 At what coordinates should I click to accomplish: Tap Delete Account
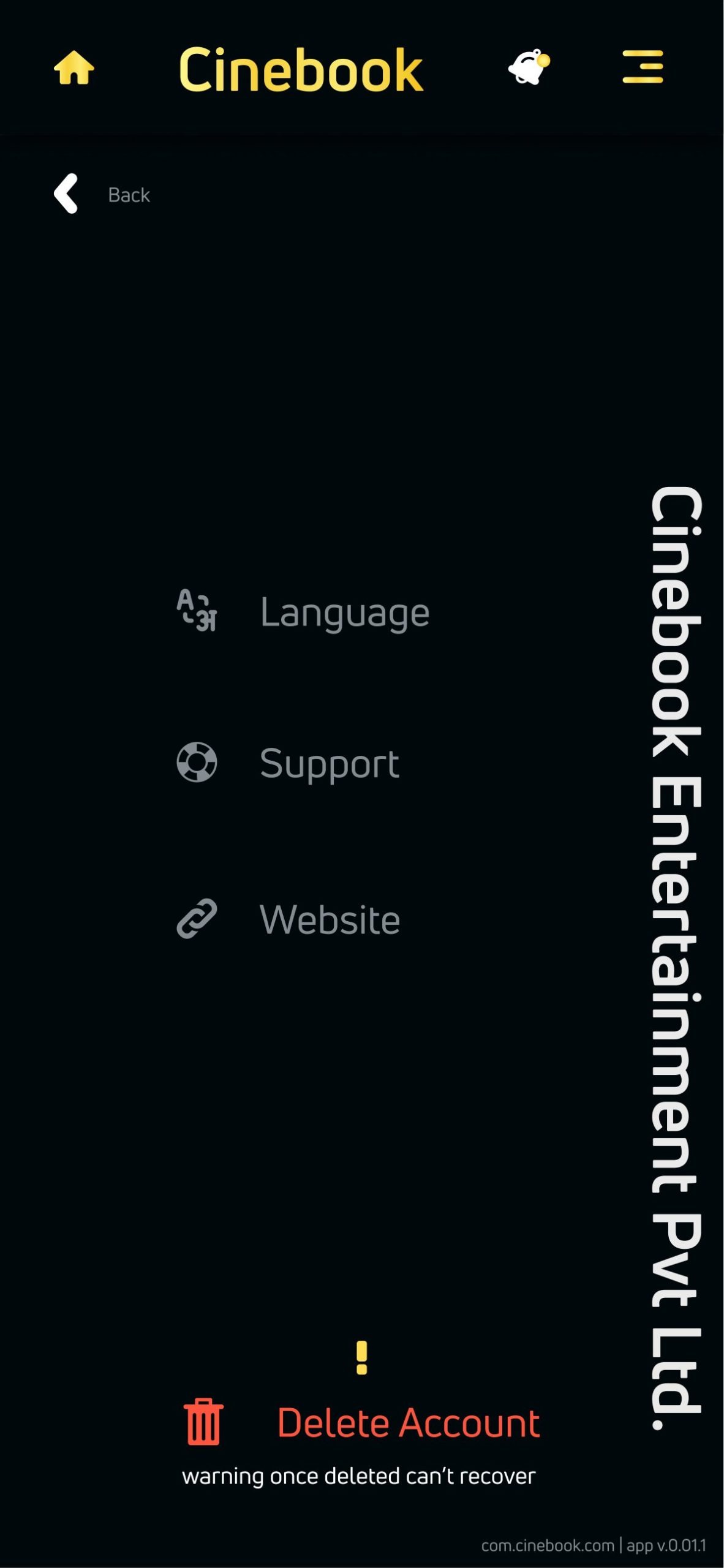361,1422
